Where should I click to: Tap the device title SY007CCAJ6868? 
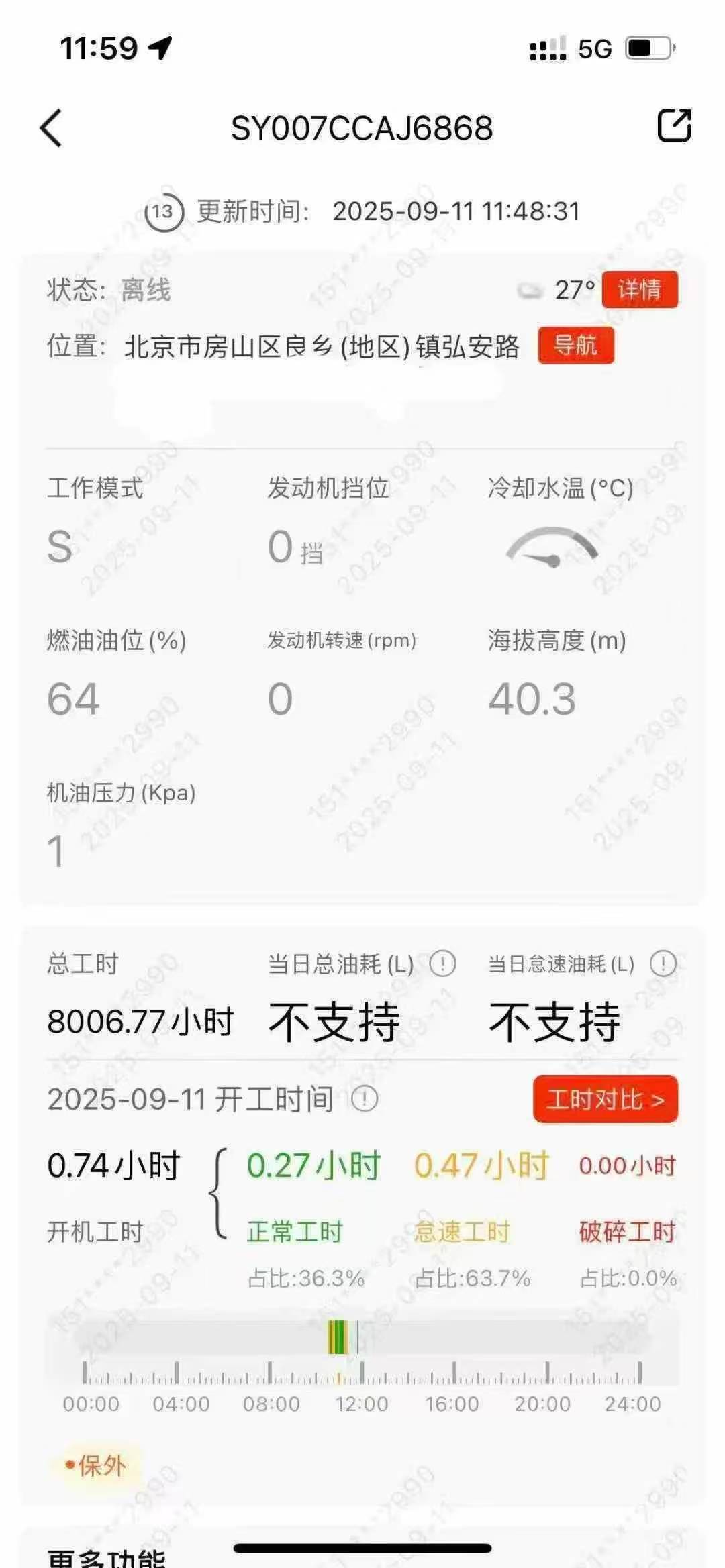362,127
